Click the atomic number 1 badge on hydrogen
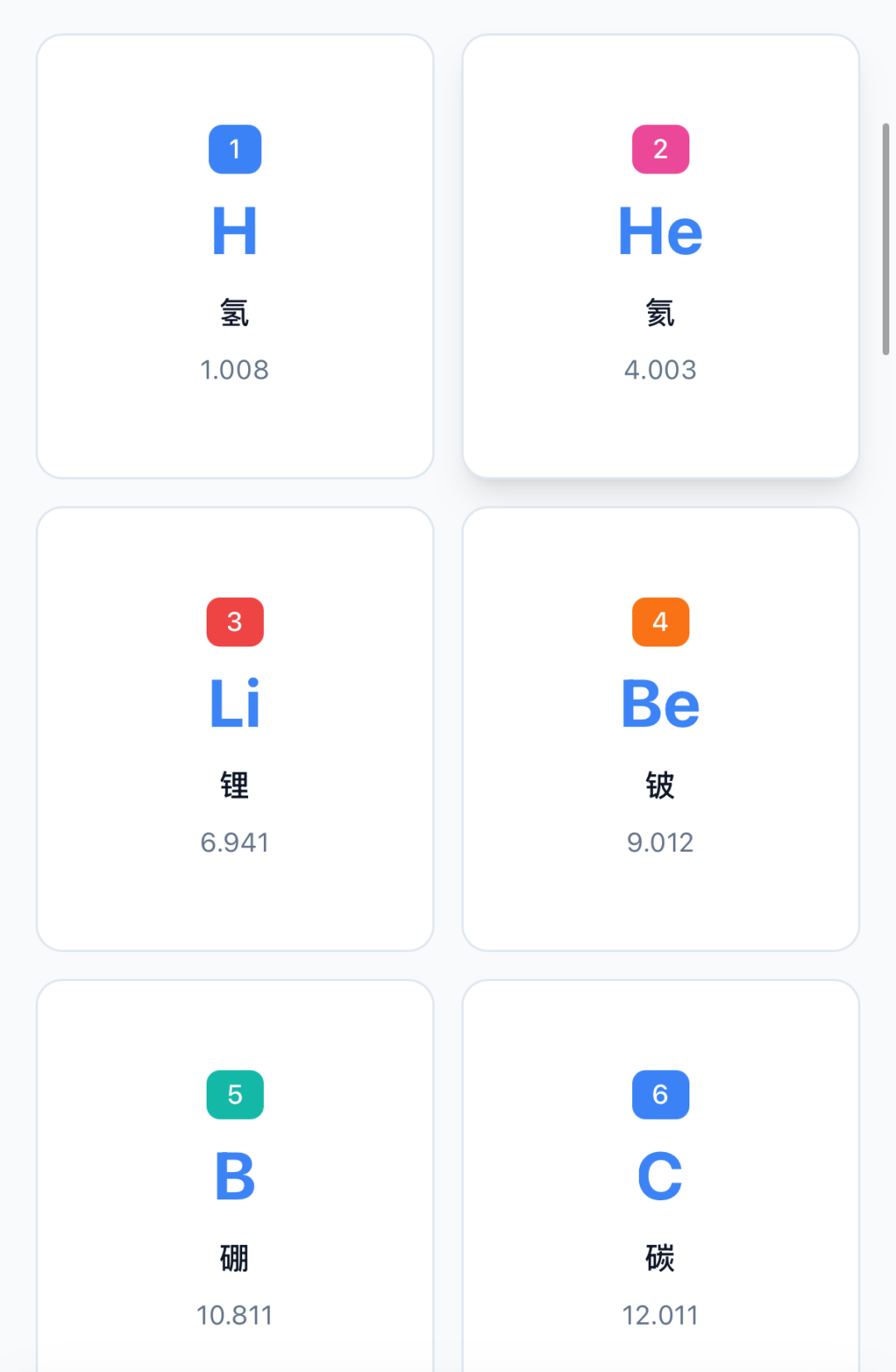Viewport: 896px width, 1372px height. pos(235,149)
